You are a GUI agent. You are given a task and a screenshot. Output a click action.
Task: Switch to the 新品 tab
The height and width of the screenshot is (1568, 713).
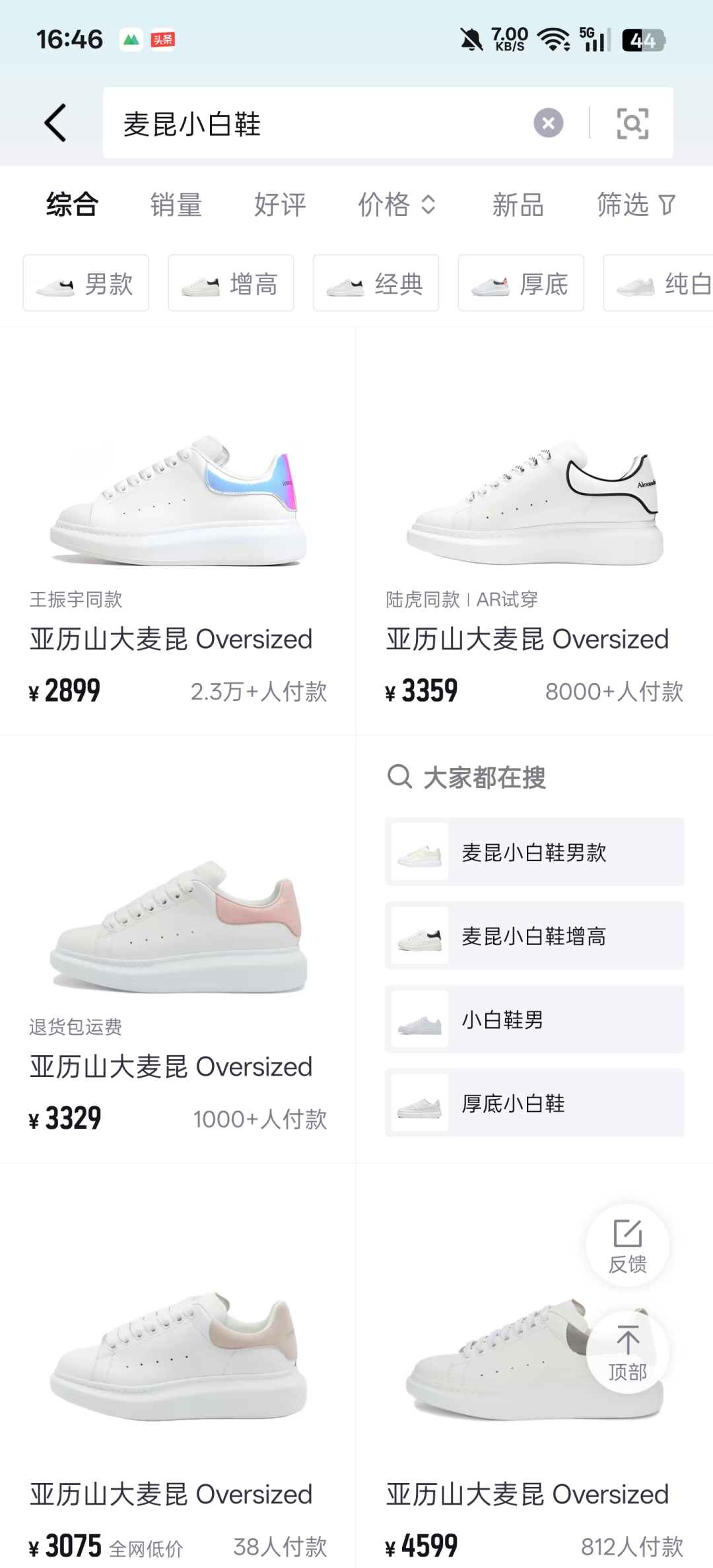tap(518, 205)
